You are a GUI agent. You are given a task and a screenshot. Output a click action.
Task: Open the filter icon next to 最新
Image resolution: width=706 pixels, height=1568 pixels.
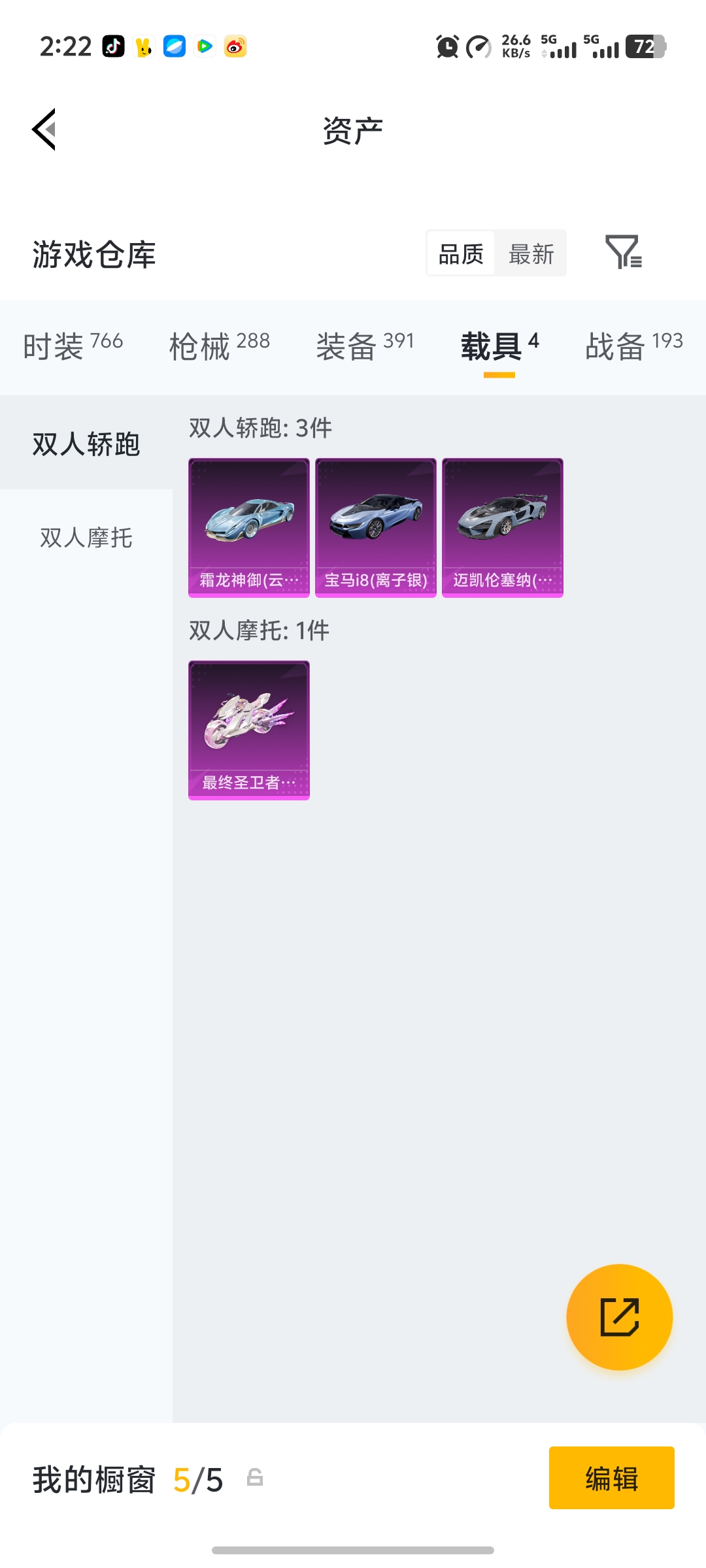(x=624, y=253)
